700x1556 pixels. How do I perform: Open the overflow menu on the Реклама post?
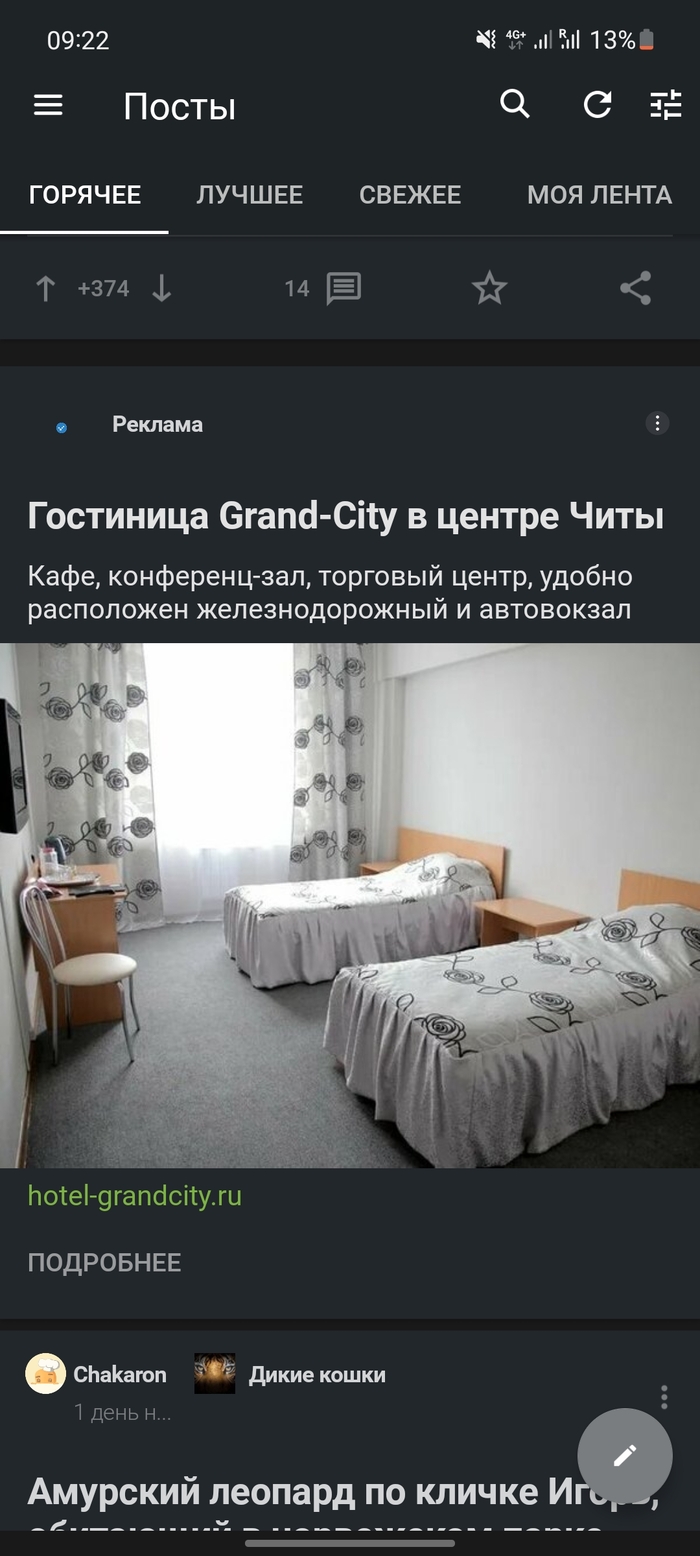click(x=657, y=424)
